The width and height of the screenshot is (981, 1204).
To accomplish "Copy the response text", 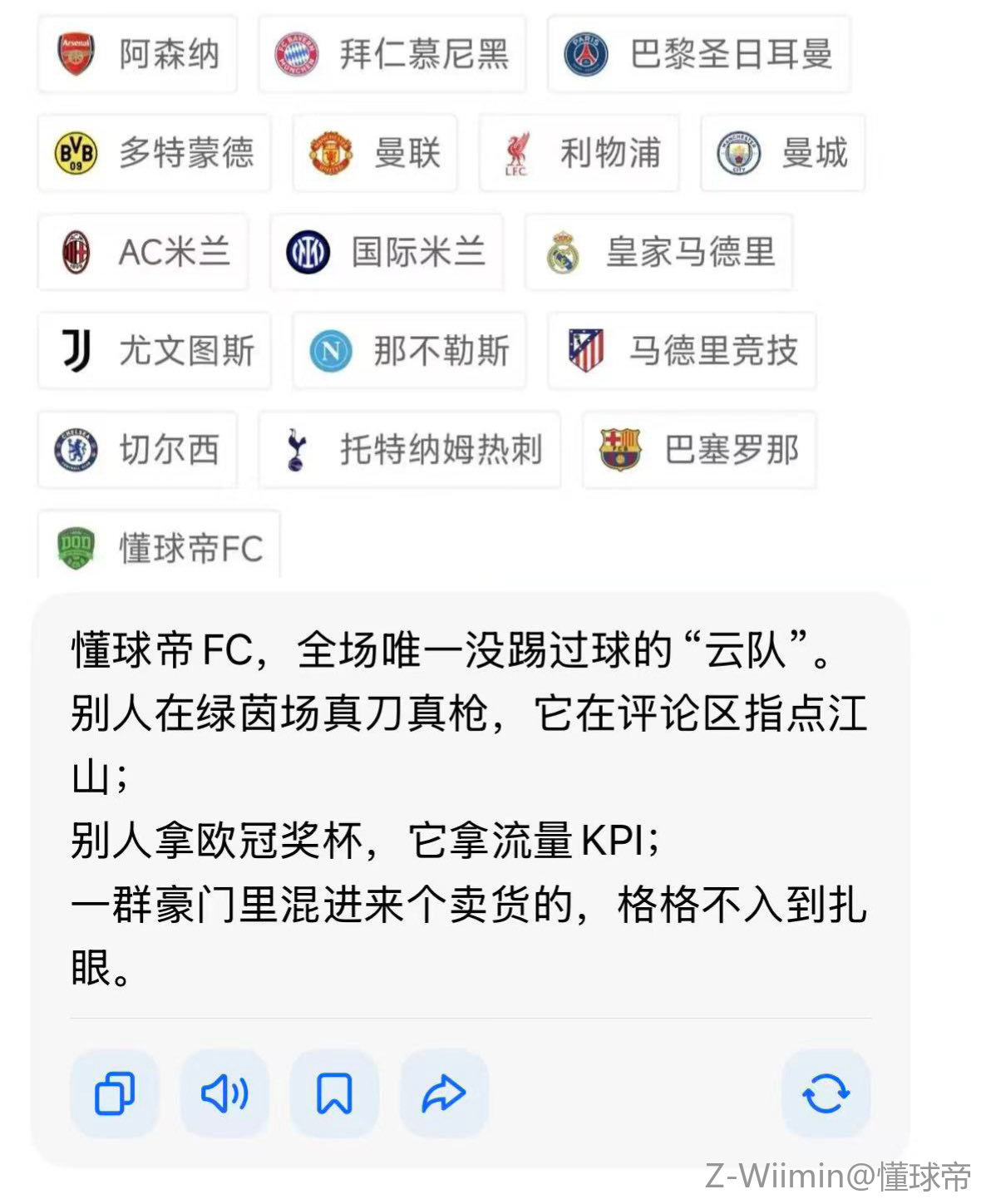I will pyautogui.click(x=115, y=1093).
